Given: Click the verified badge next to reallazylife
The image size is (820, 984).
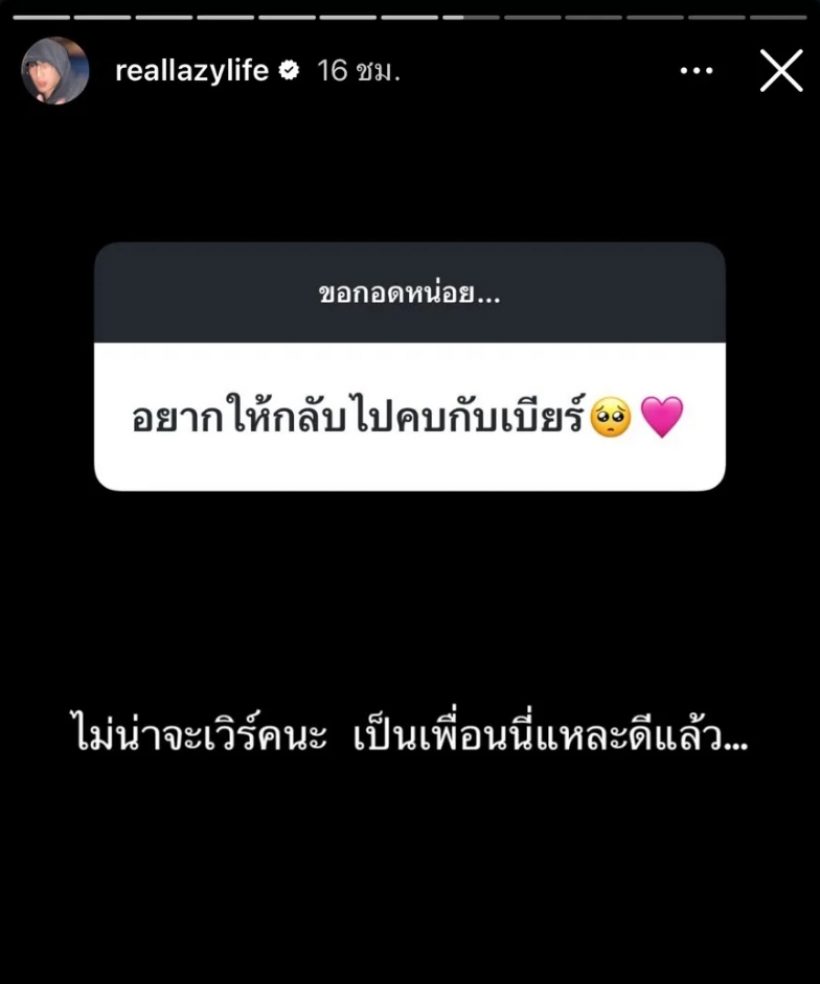Looking at the screenshot, I should (289, 70).
